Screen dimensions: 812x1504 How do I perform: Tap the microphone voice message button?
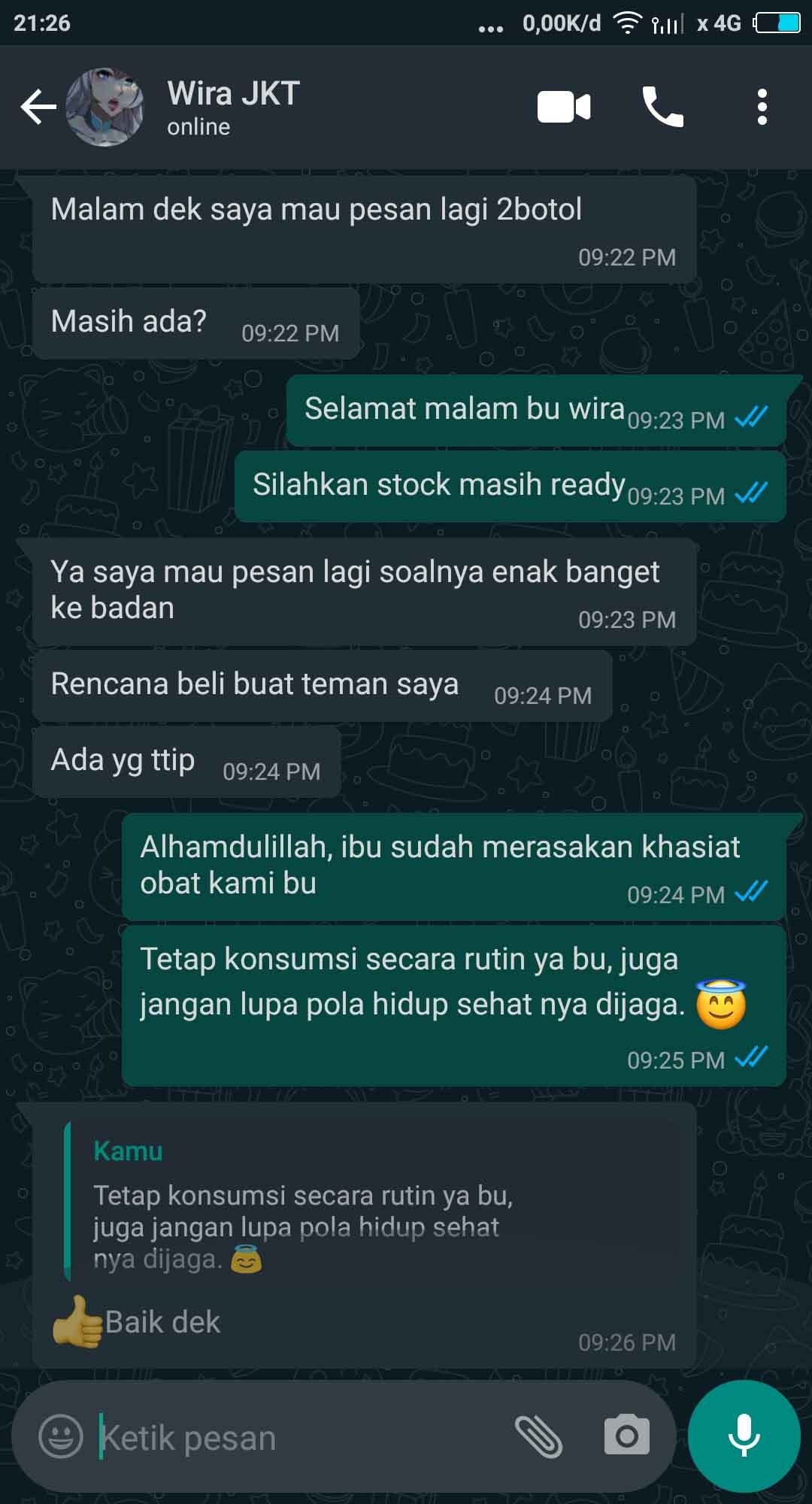tap(744, 1436)
